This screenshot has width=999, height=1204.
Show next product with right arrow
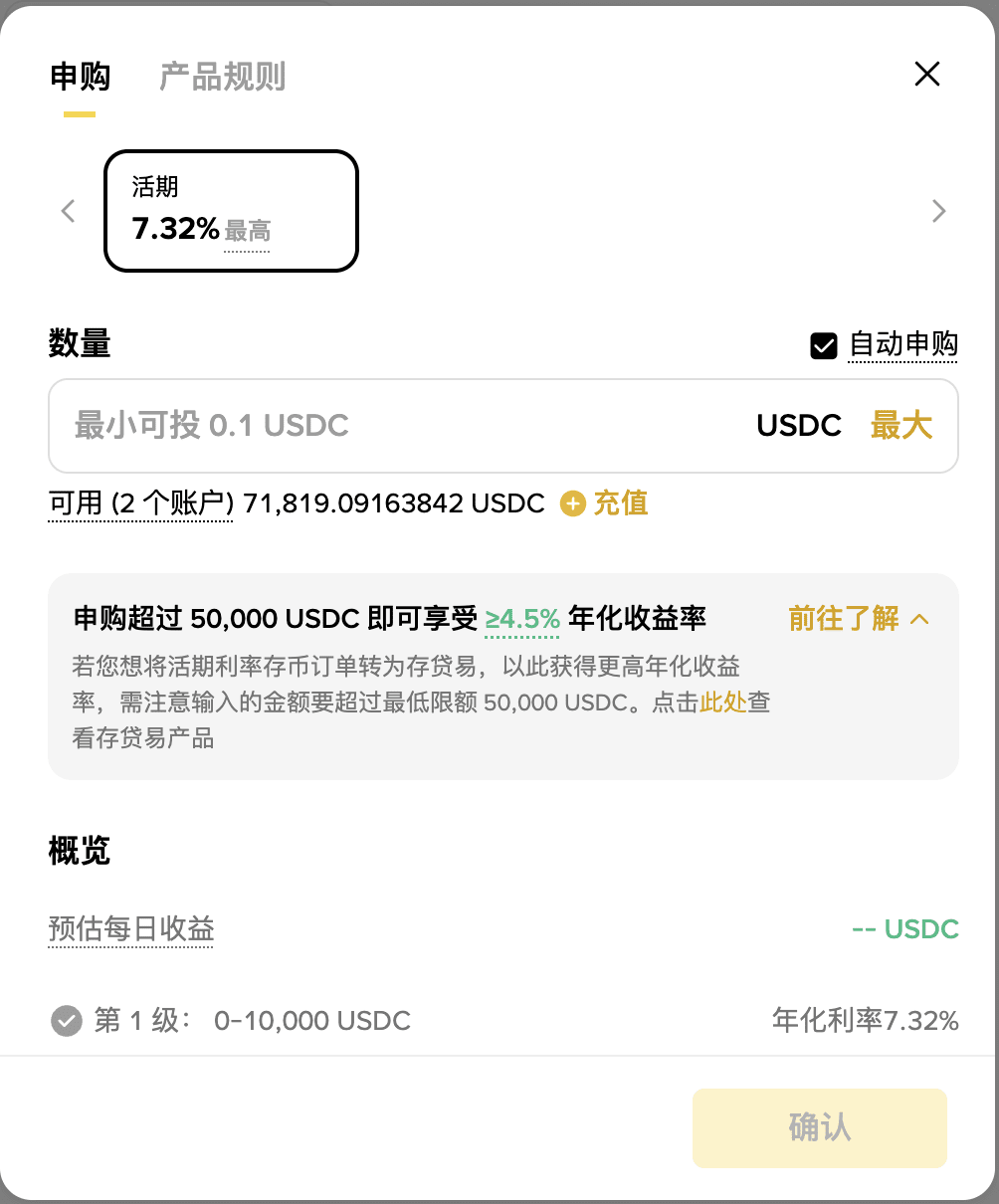[938, 211]
